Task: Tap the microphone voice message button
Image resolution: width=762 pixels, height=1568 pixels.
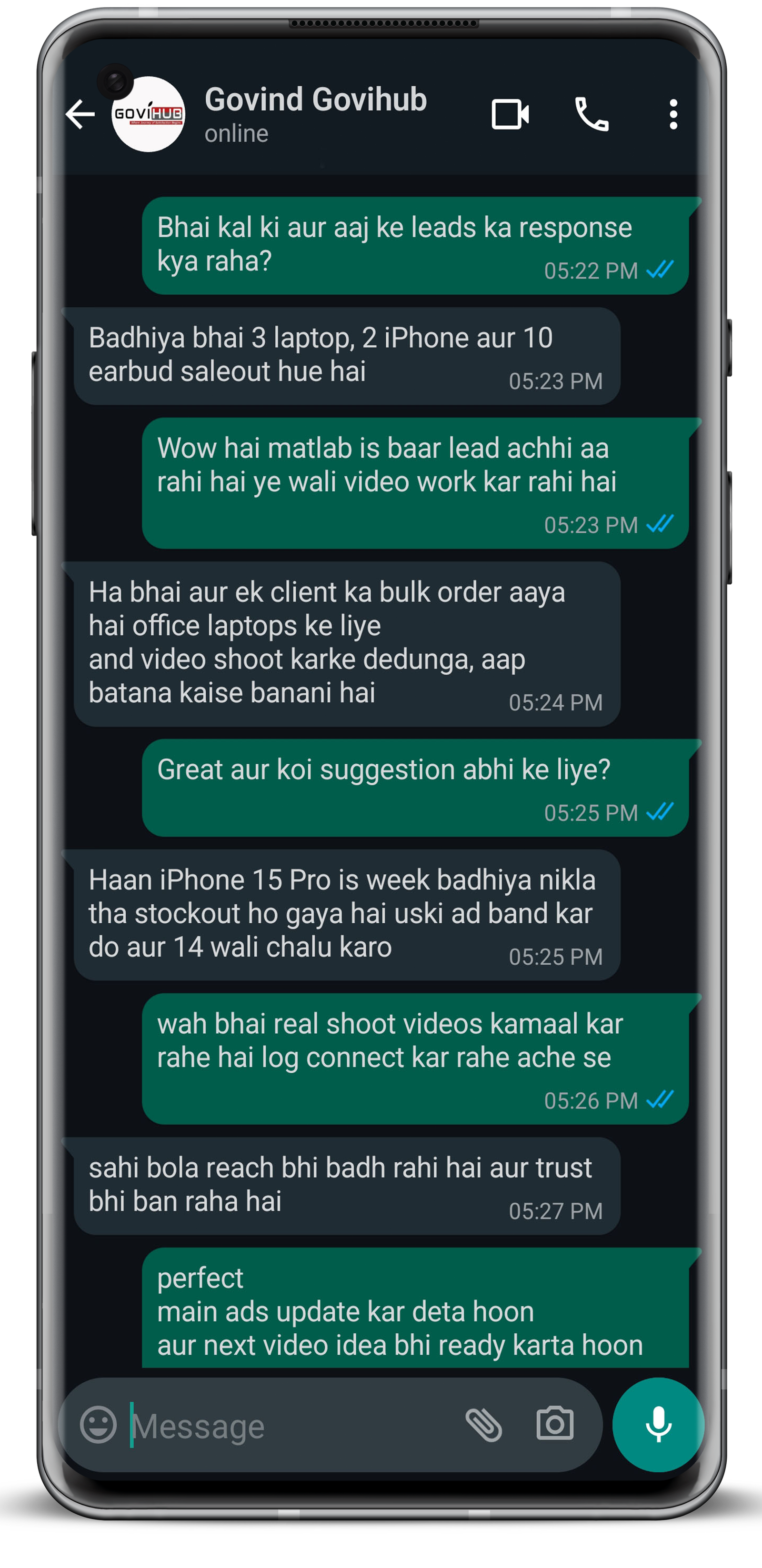Action: click(658, 1425)
